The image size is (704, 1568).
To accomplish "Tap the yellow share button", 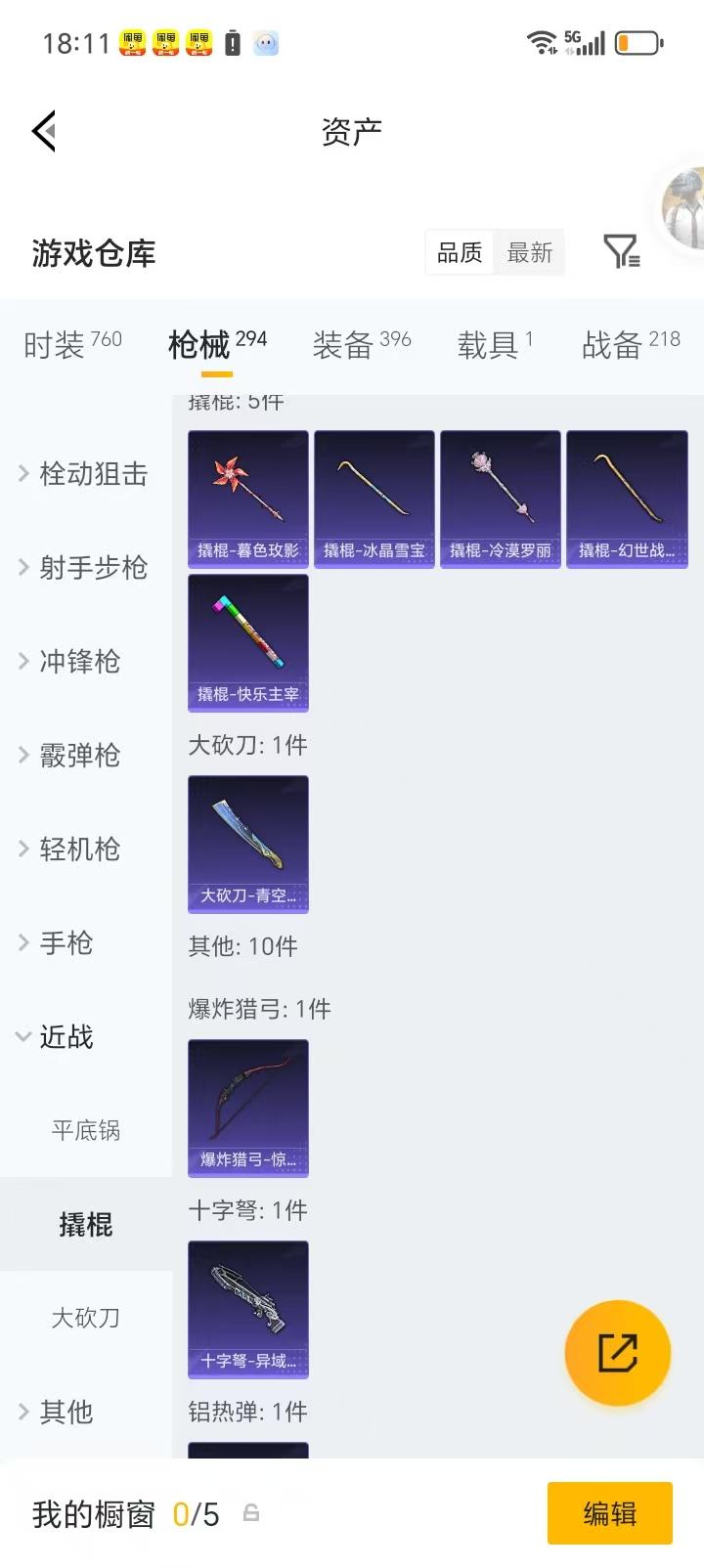I will pos(617,1351).
